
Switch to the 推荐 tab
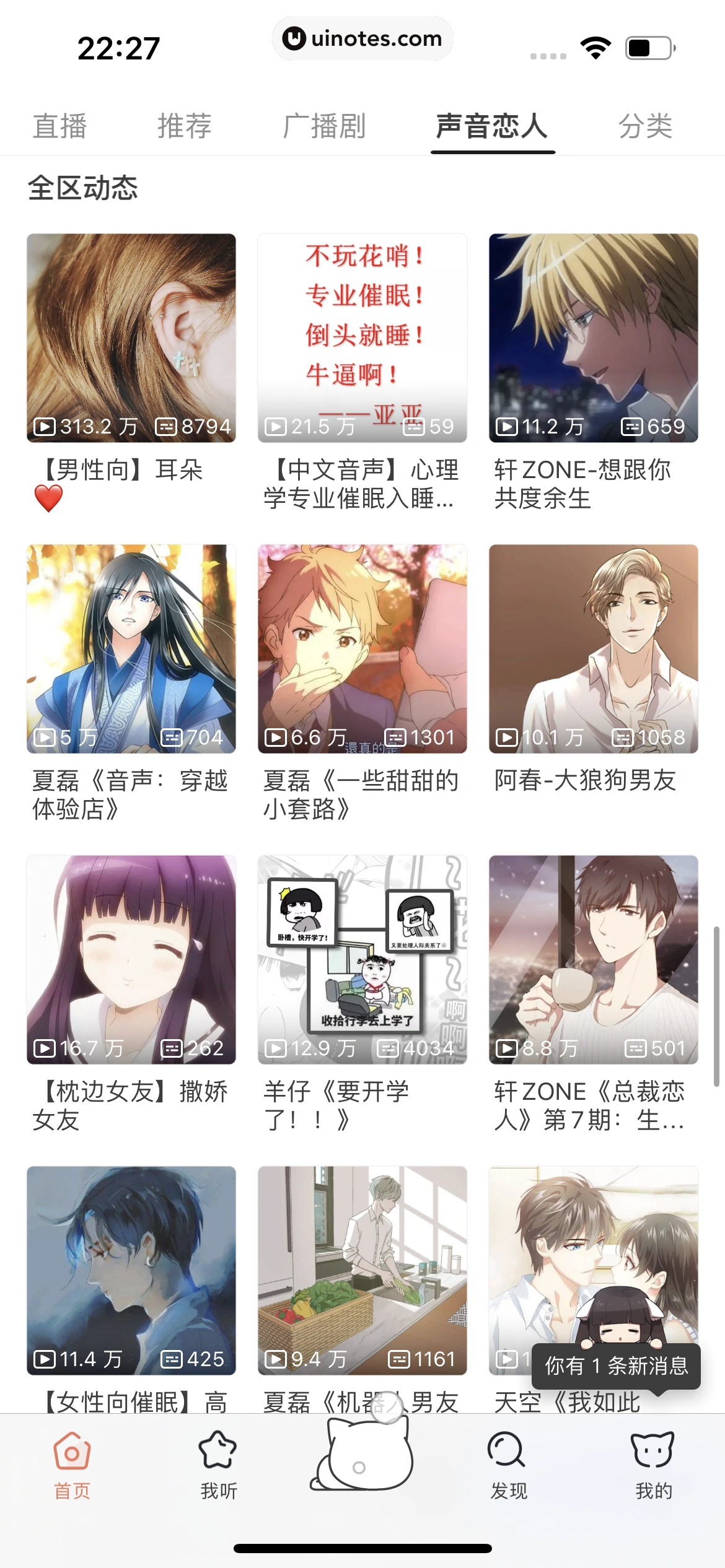pos(185,126)
